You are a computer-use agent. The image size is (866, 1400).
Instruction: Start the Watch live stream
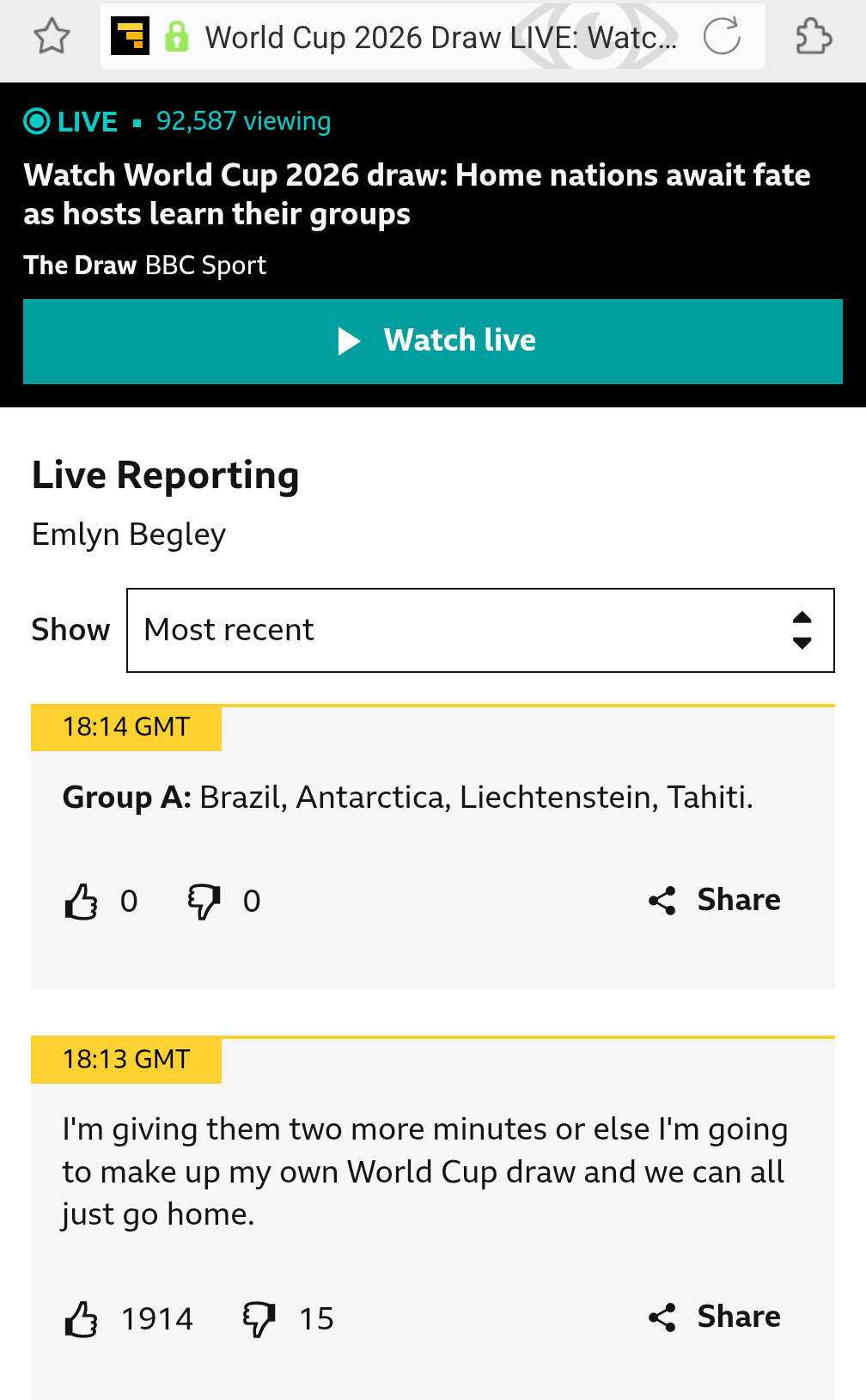(433, 341)
